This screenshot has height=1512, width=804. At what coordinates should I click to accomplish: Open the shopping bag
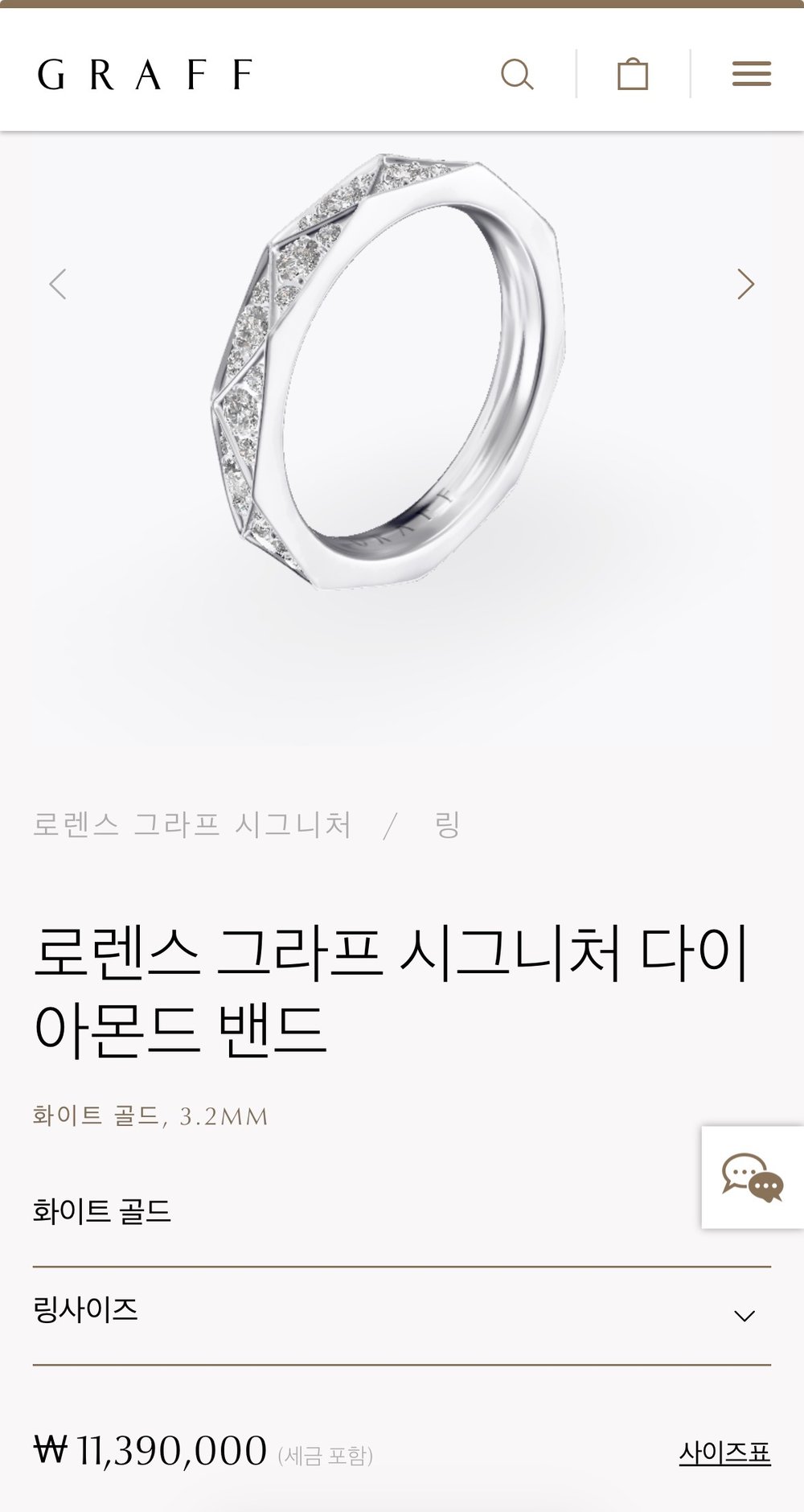click(x=633, y=75)
